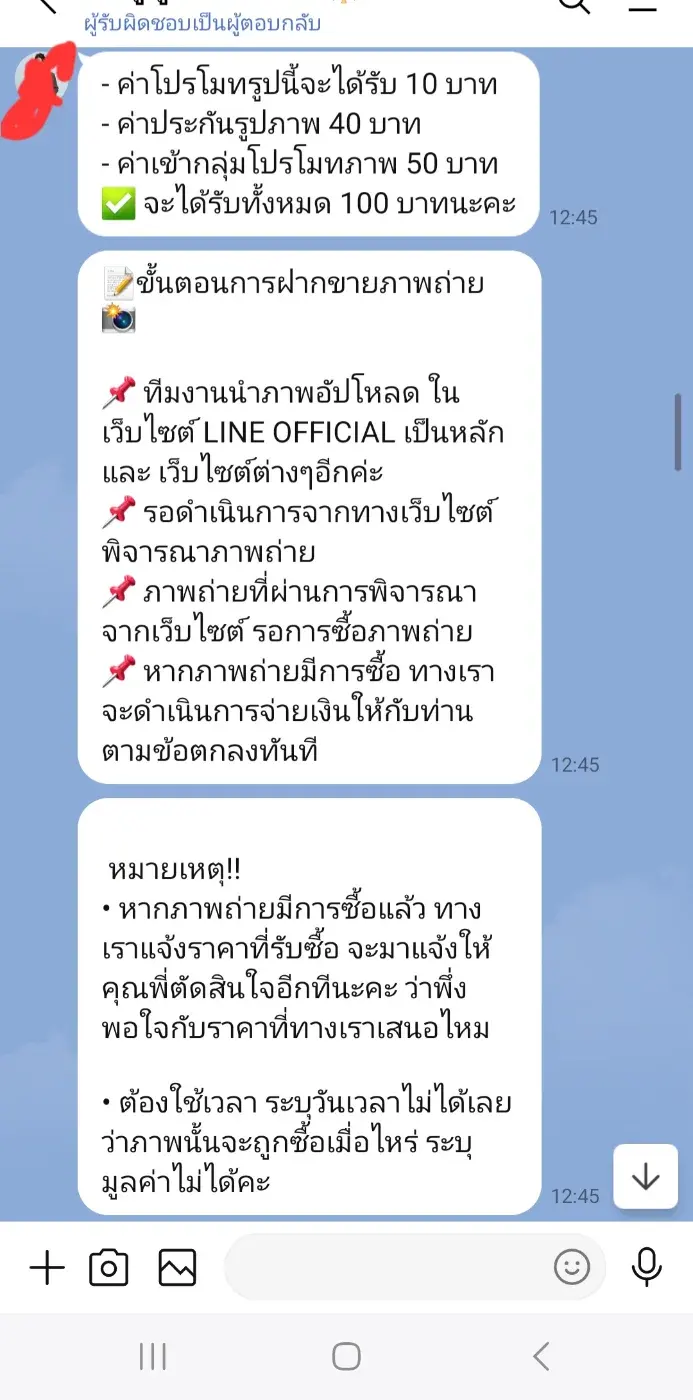
Task: Open the photo gallery picker
Action: (x=177, y=1269)
